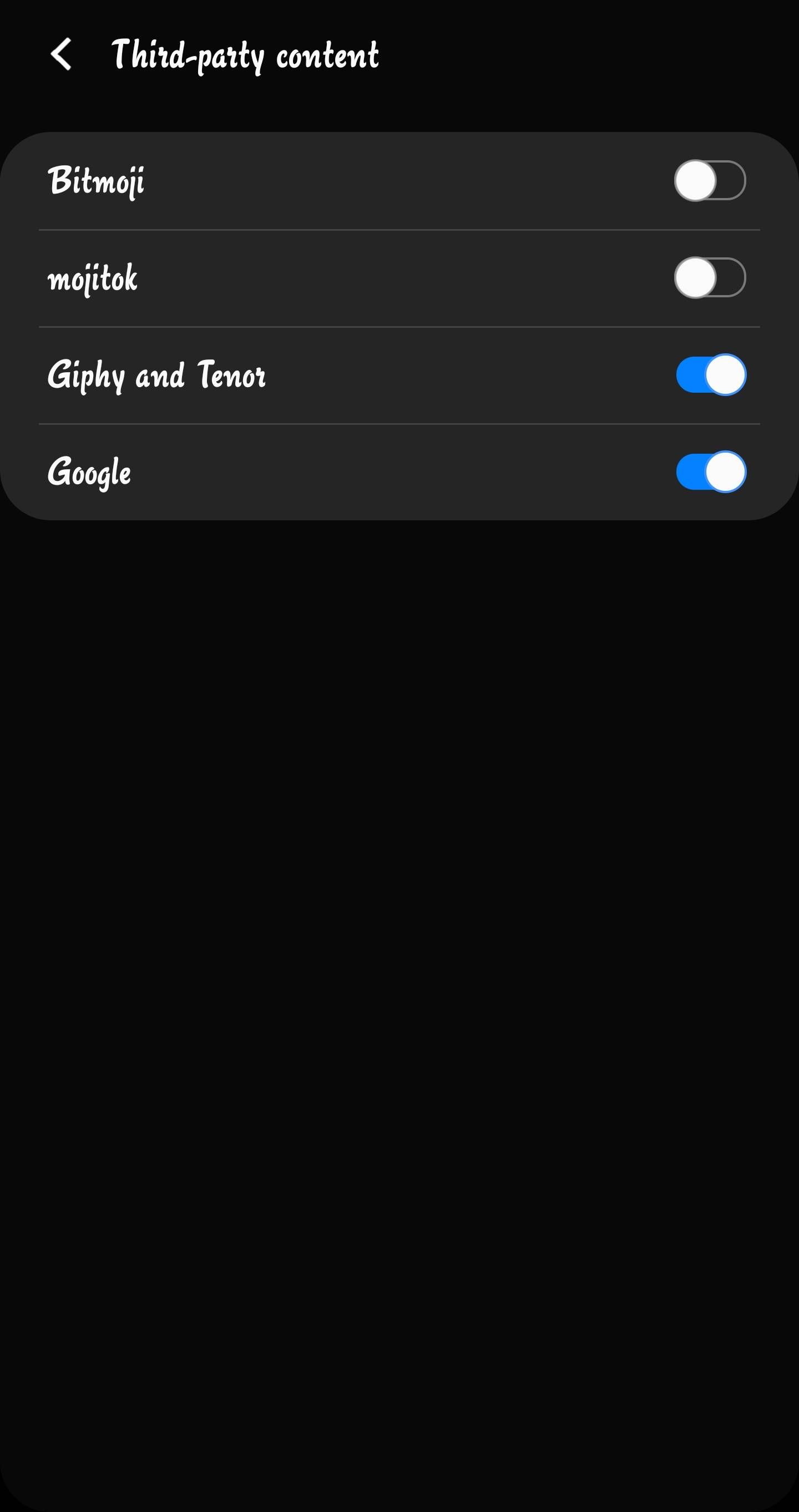Switch off the Google toggle
The width and height of the screenshot is (799, 1512).
click(710, 472)
